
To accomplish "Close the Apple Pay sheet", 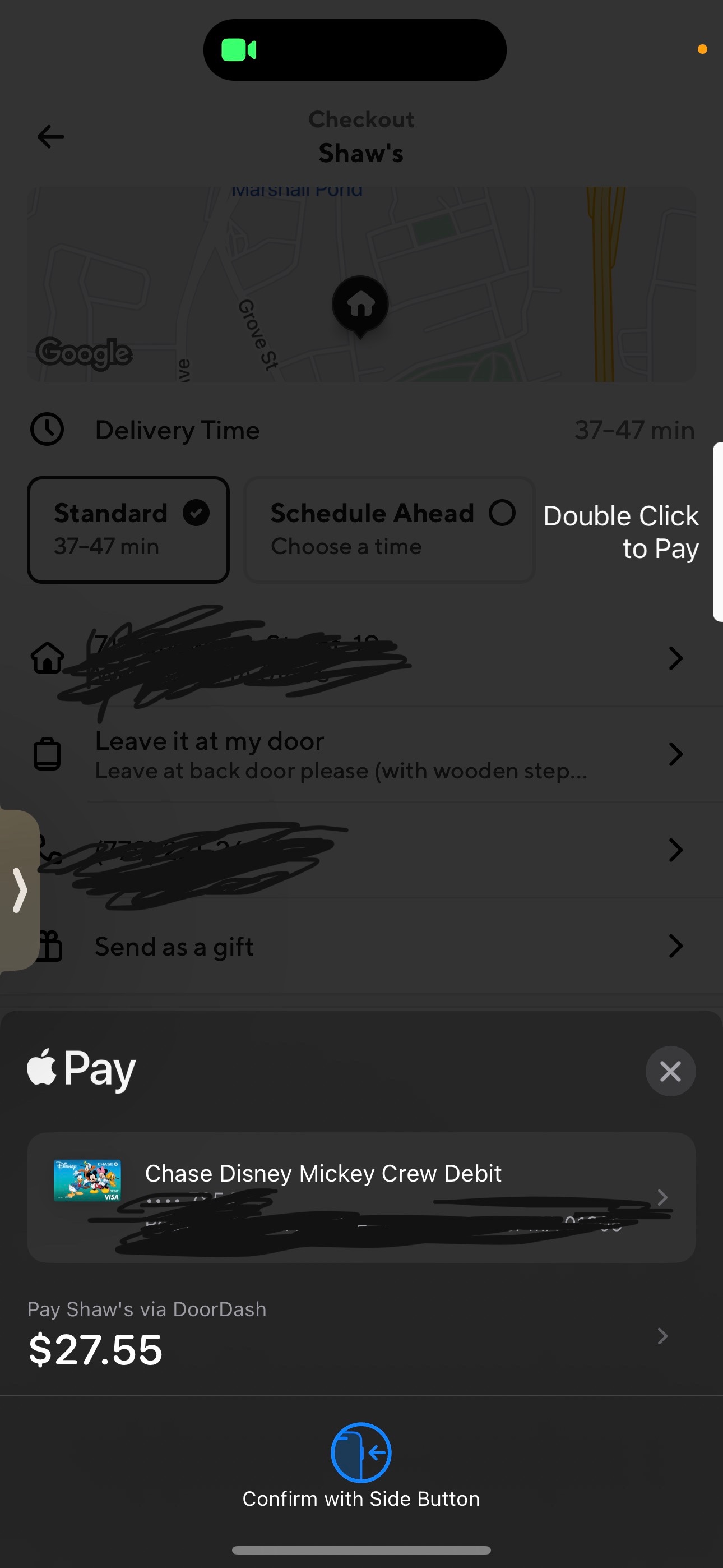I will pyautogui.click(x=670, y=1071).
